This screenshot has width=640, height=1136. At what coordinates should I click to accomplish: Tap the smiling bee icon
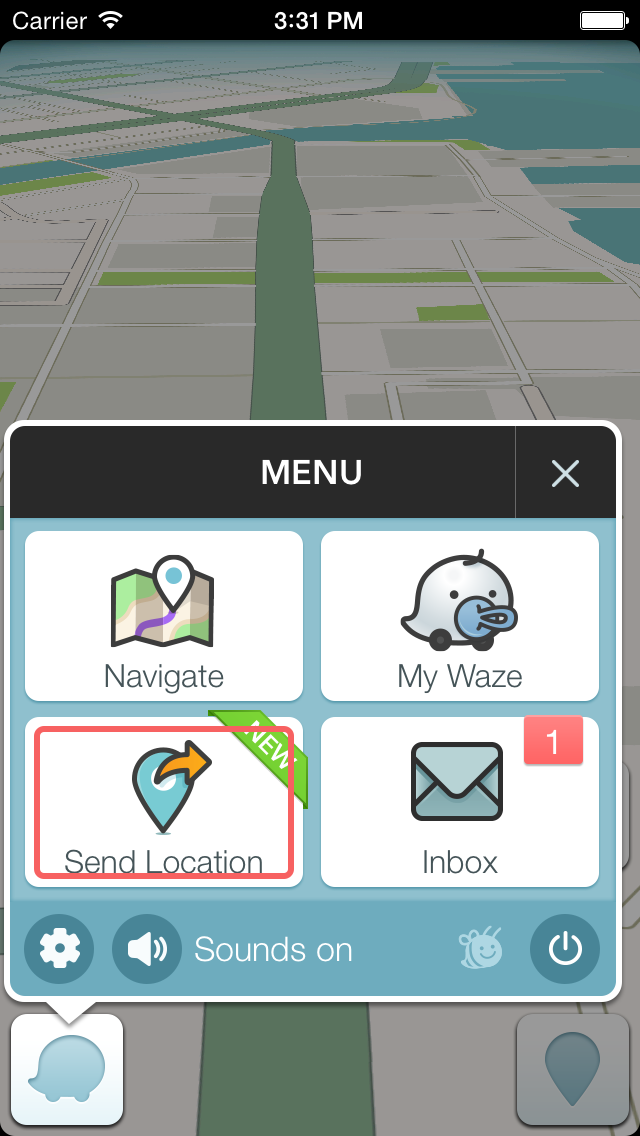pyautogui.click(x=480, y=949)
